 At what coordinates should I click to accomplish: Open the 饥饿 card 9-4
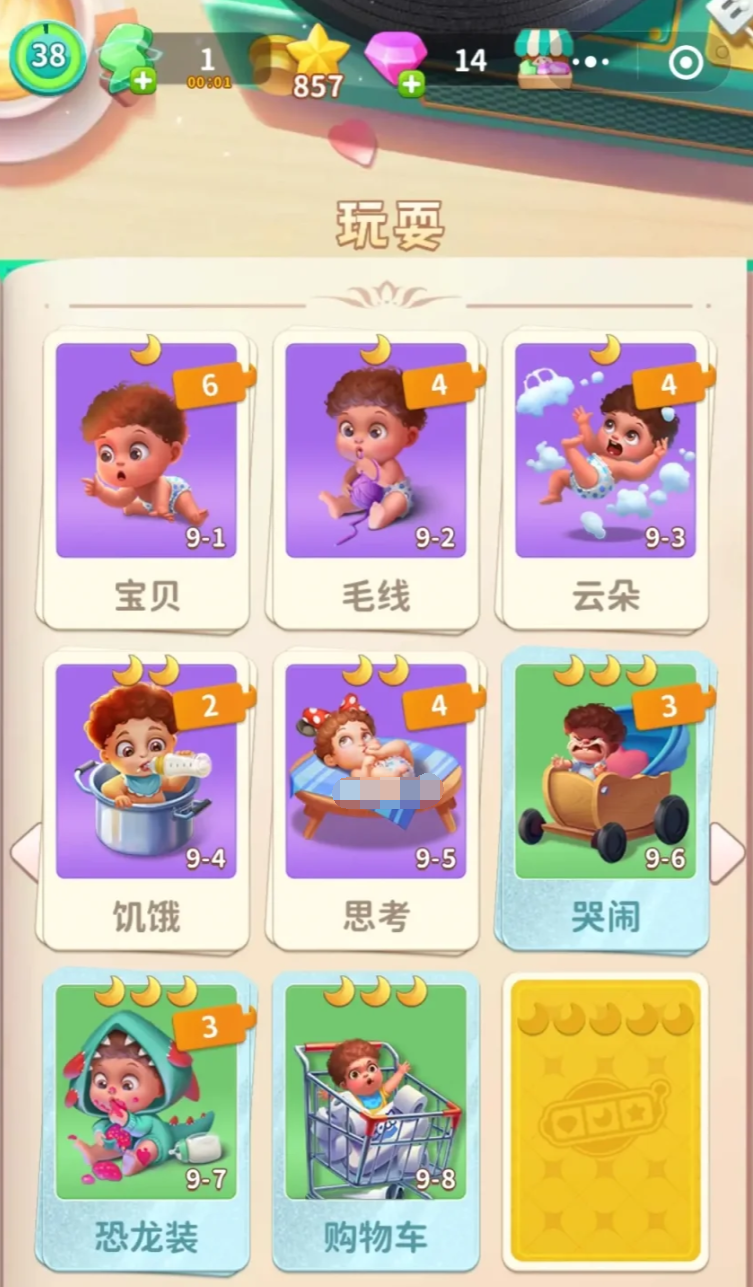146,798
